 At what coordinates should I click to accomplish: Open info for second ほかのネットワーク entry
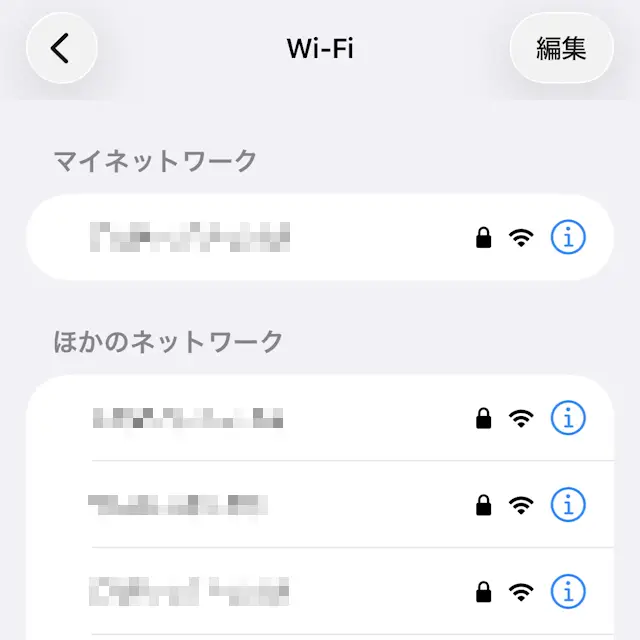[x=568, y=504]
